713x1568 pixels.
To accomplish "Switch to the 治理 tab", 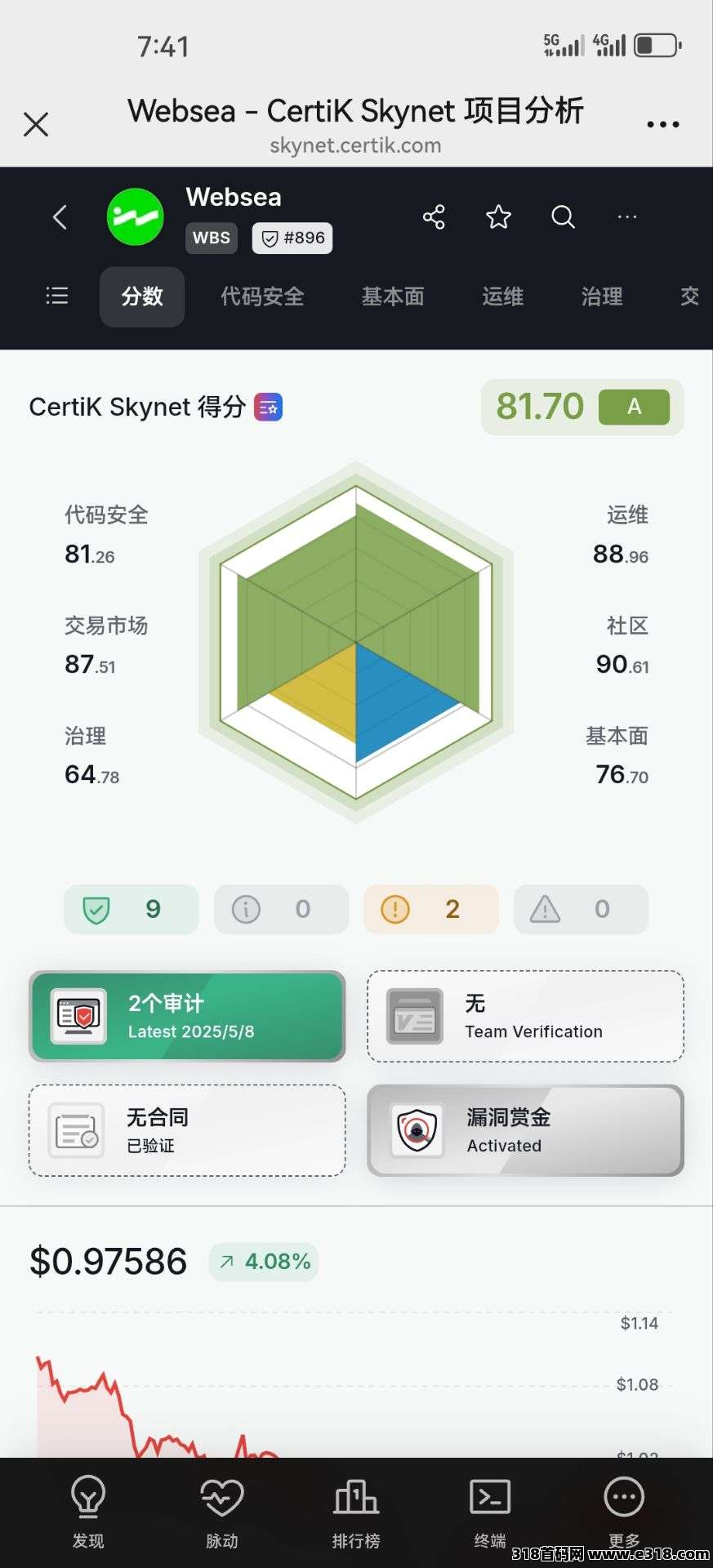I will [602, 296].
